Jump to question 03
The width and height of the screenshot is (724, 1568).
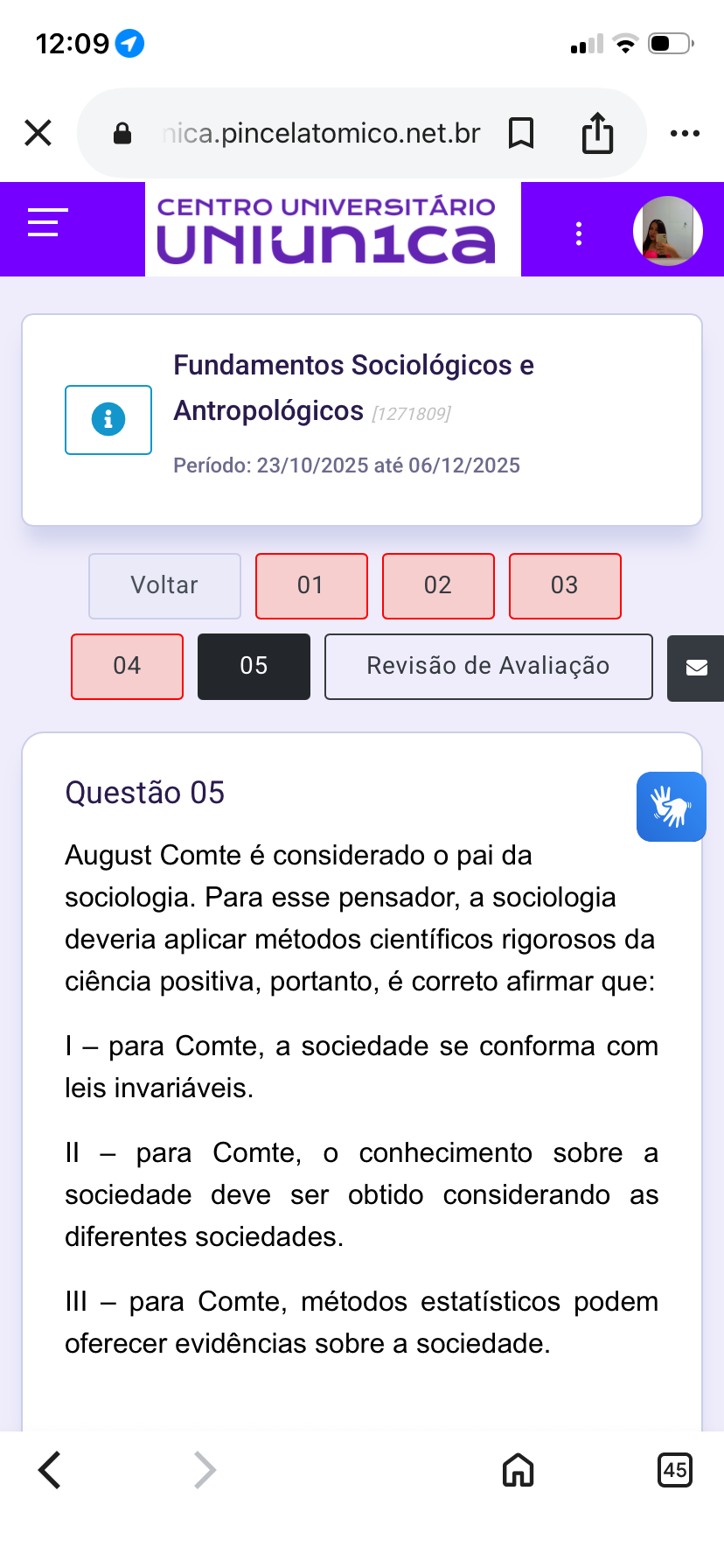pyautogui.click(x=565, y=585)
